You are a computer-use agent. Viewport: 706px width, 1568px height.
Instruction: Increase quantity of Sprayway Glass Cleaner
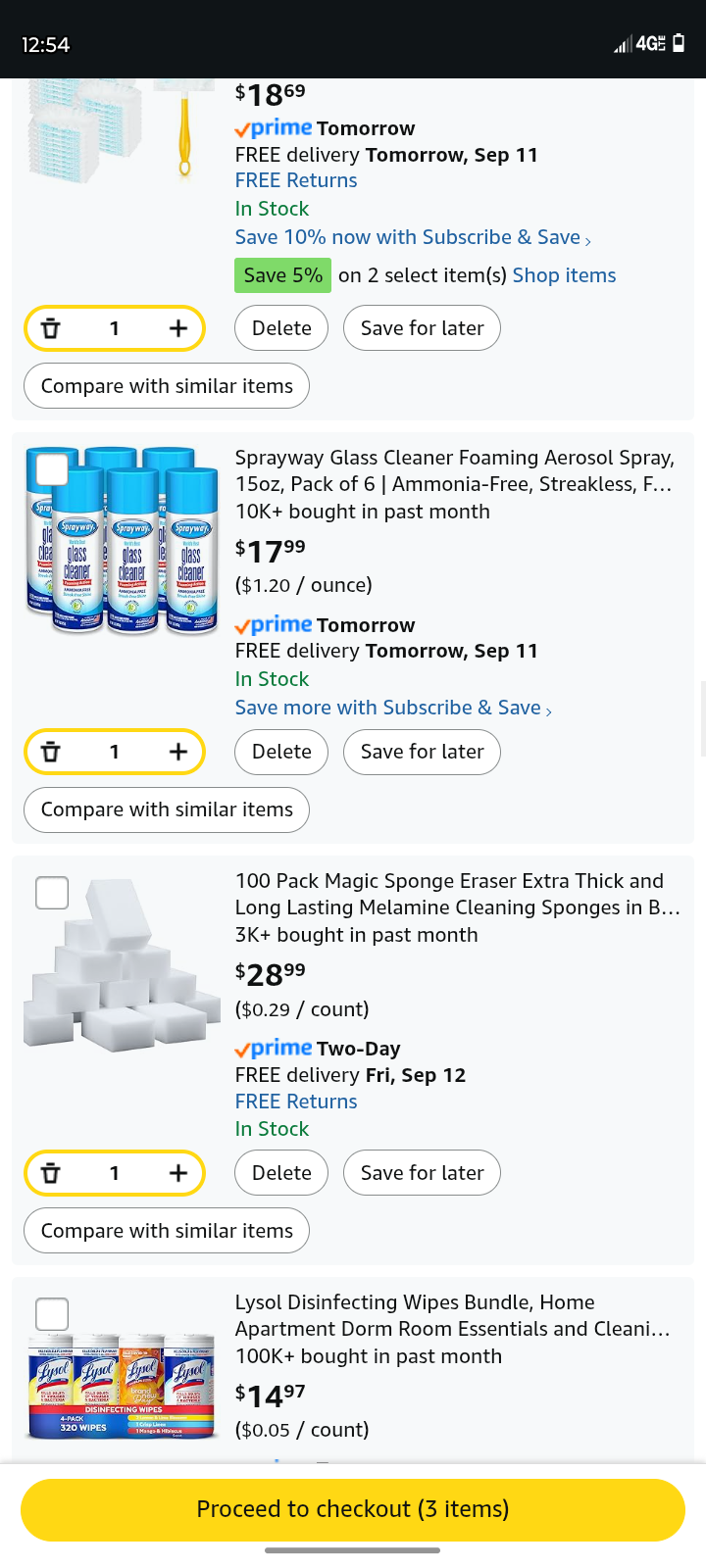tap(177, 752)
